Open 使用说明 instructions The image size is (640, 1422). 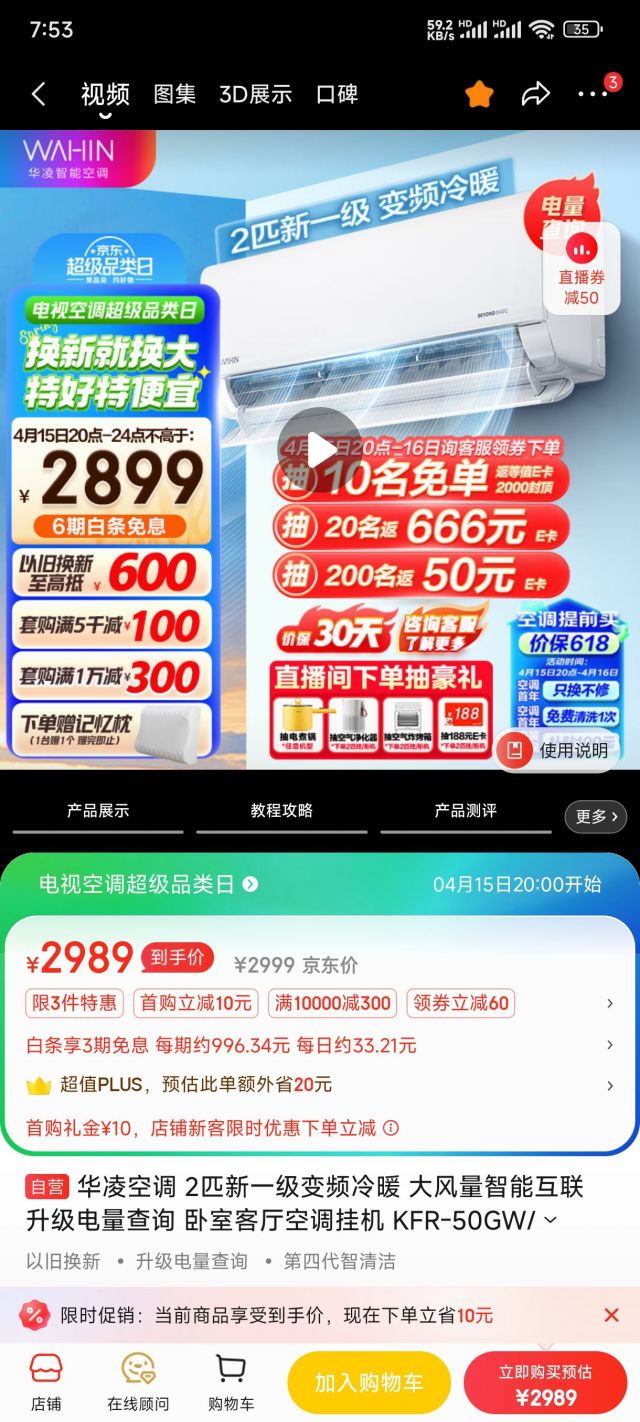558,750
